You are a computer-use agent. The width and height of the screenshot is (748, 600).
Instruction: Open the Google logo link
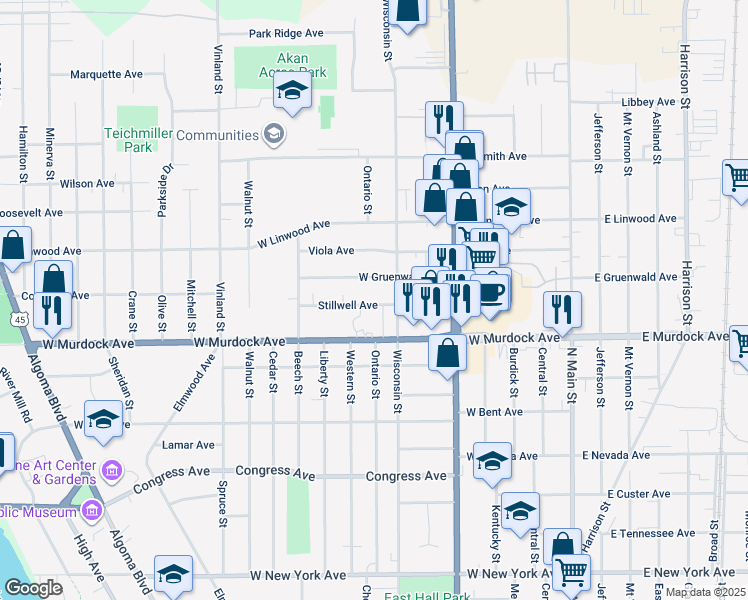click(x=32, y=588)
